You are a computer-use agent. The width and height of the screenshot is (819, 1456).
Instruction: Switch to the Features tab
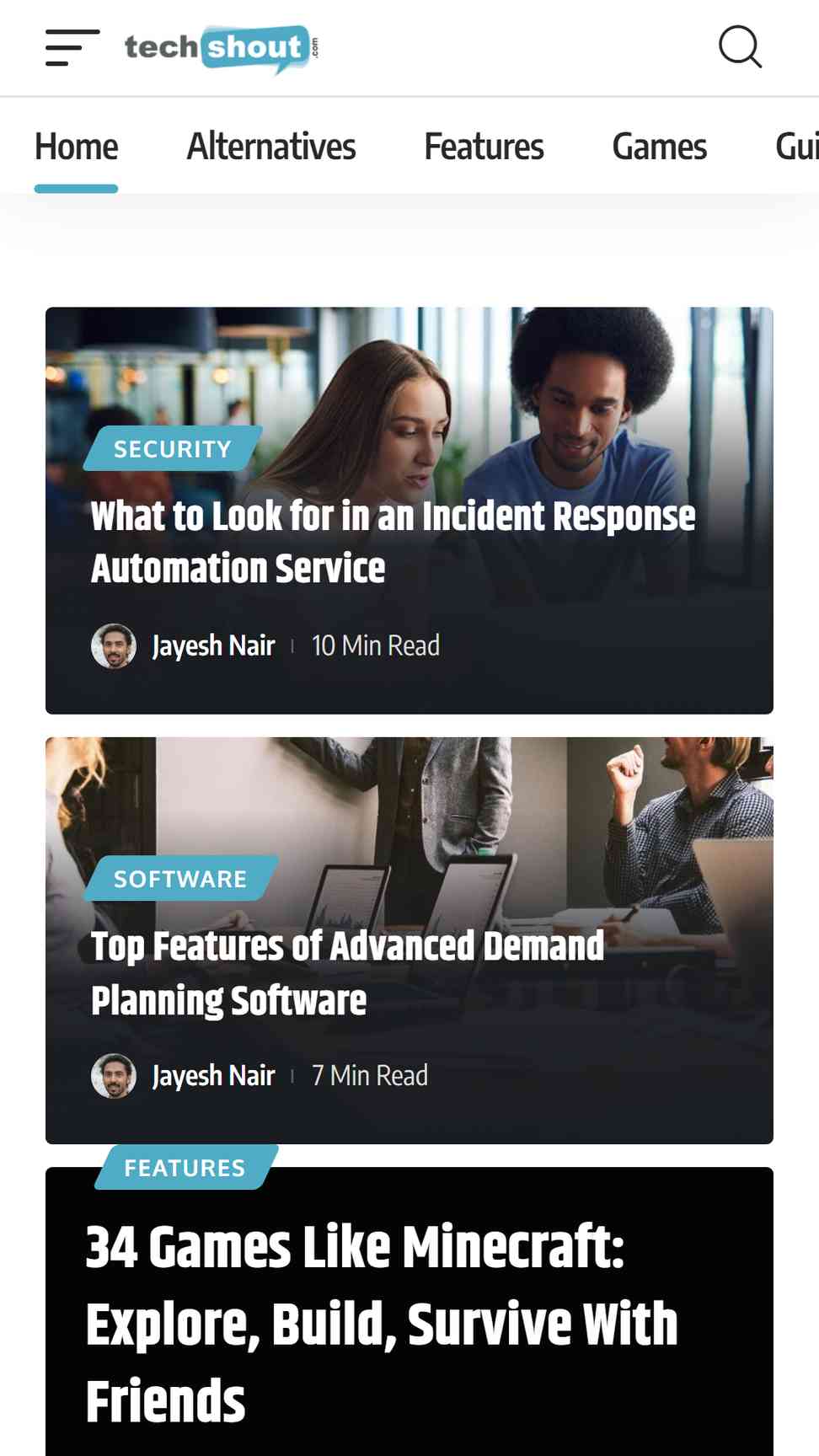[484, 147]
